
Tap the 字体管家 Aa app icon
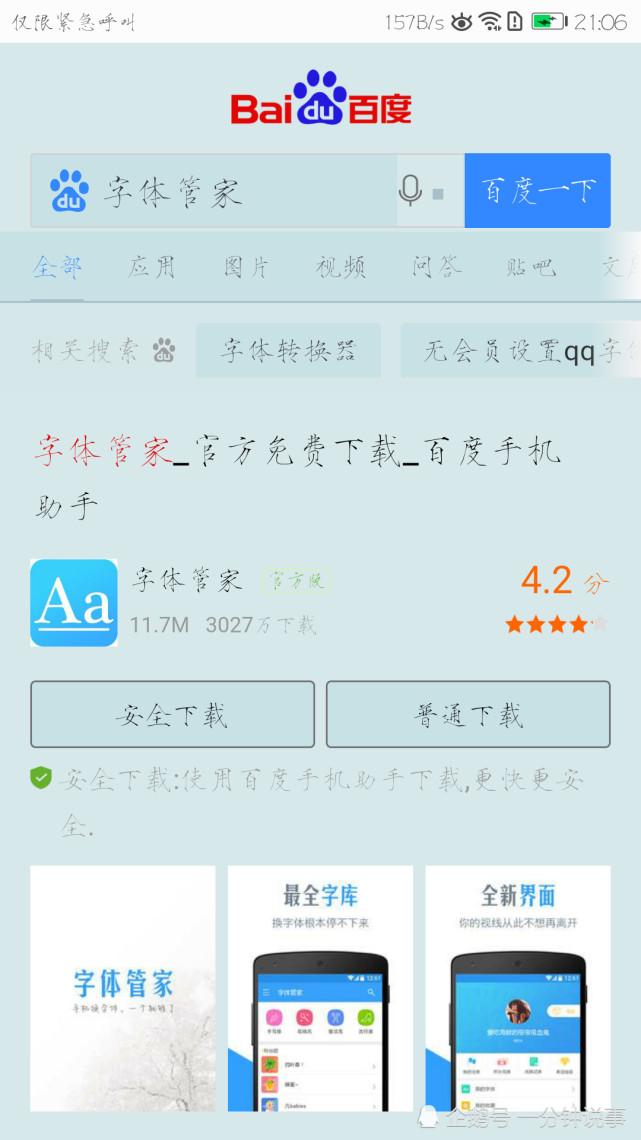pos(74,602)
